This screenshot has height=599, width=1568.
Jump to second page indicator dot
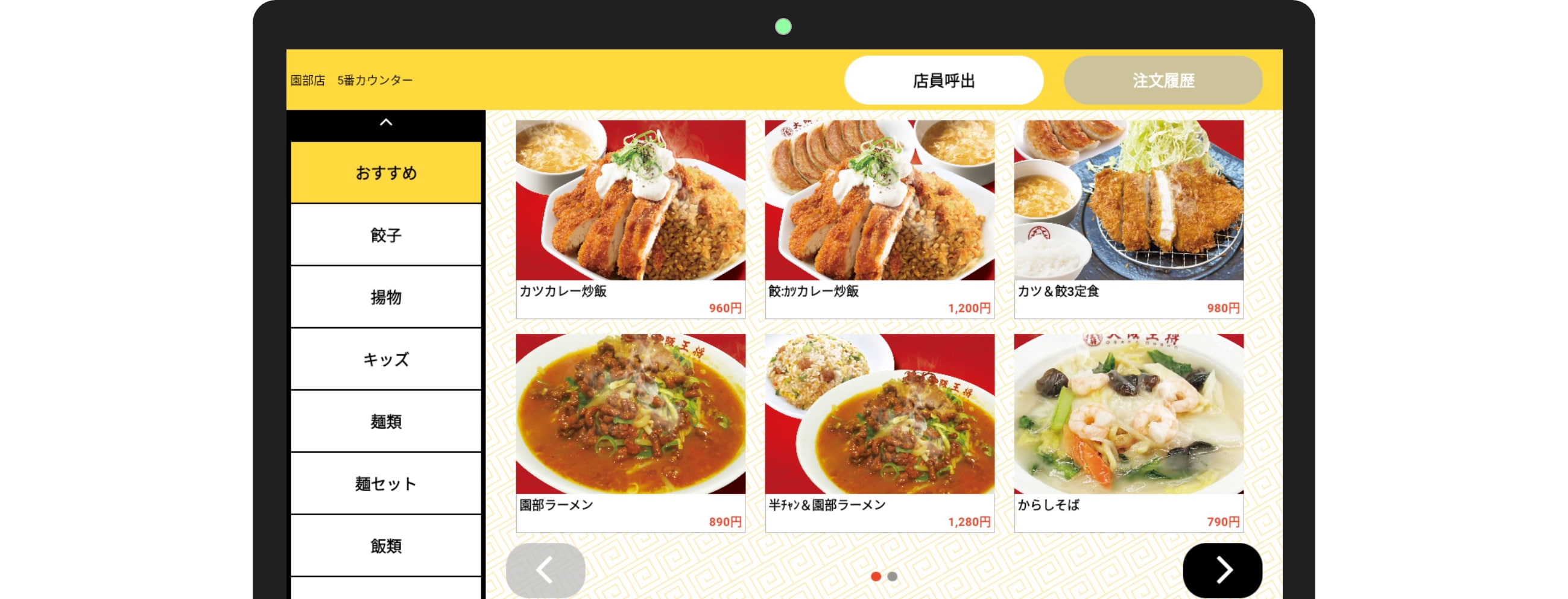tap(892, 576)
